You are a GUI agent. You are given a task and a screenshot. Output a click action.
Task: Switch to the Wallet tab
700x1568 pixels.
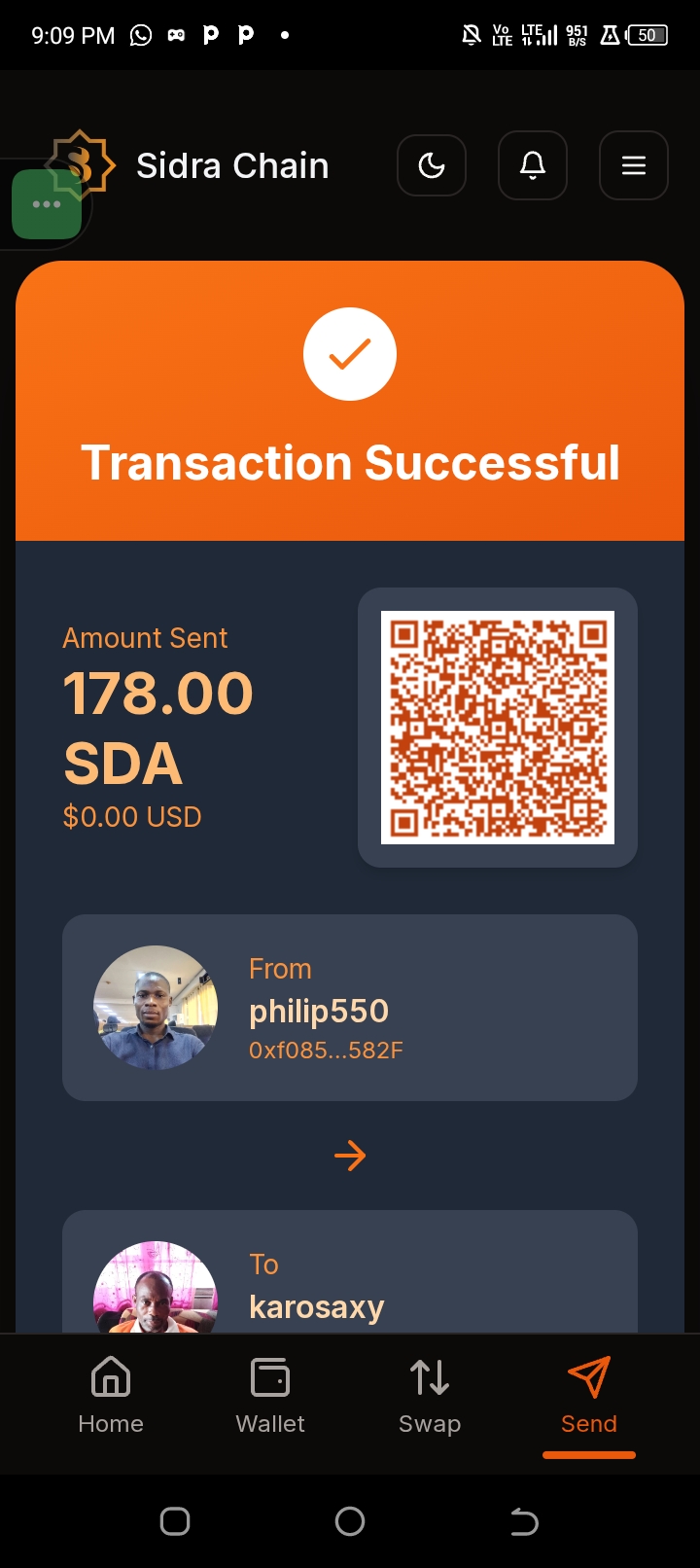pyautogui.click(x=270, y=1395)
